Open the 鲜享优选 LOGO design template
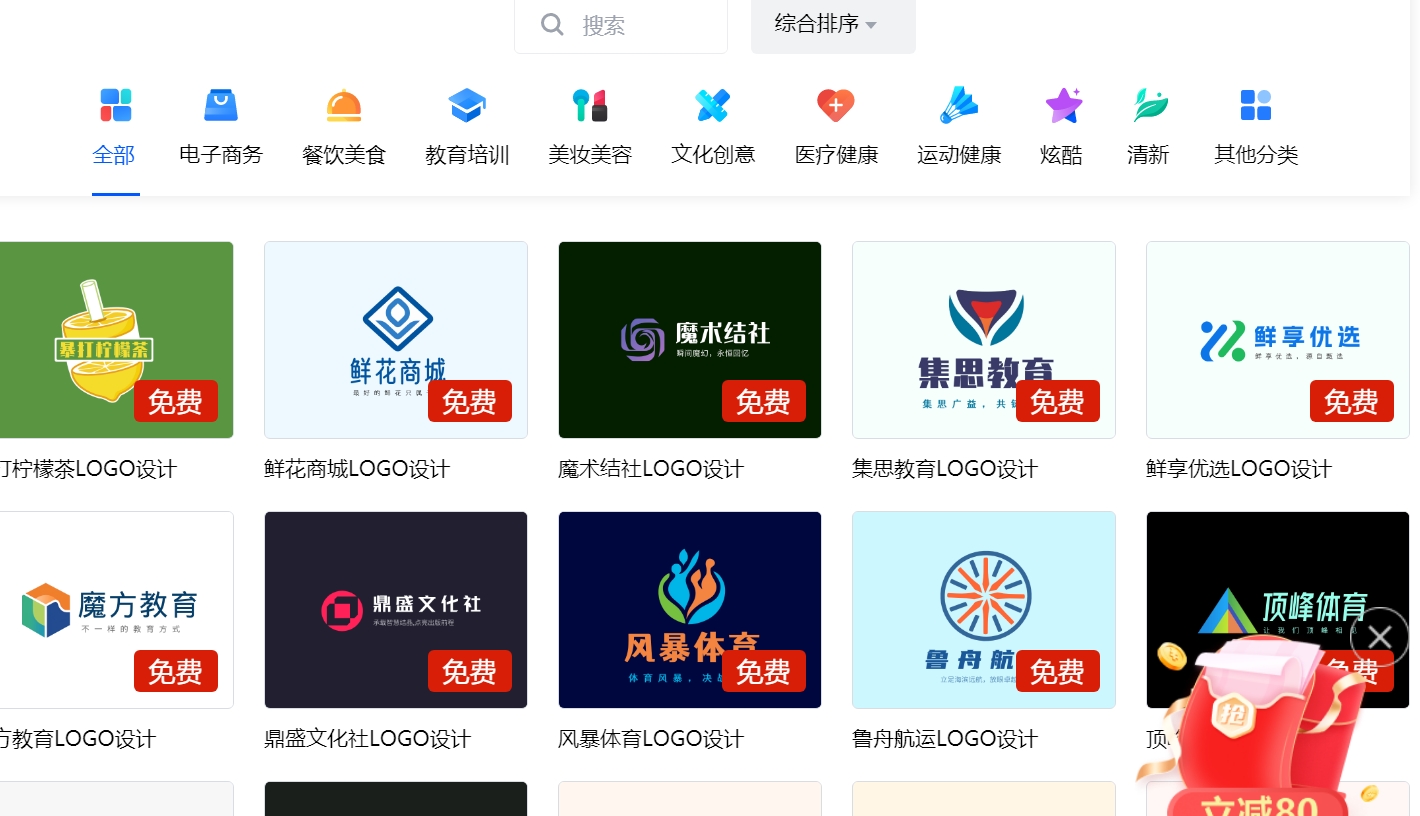Image resolution: width=1420 pixels, height=816 pixels. tap(1277, 339)
